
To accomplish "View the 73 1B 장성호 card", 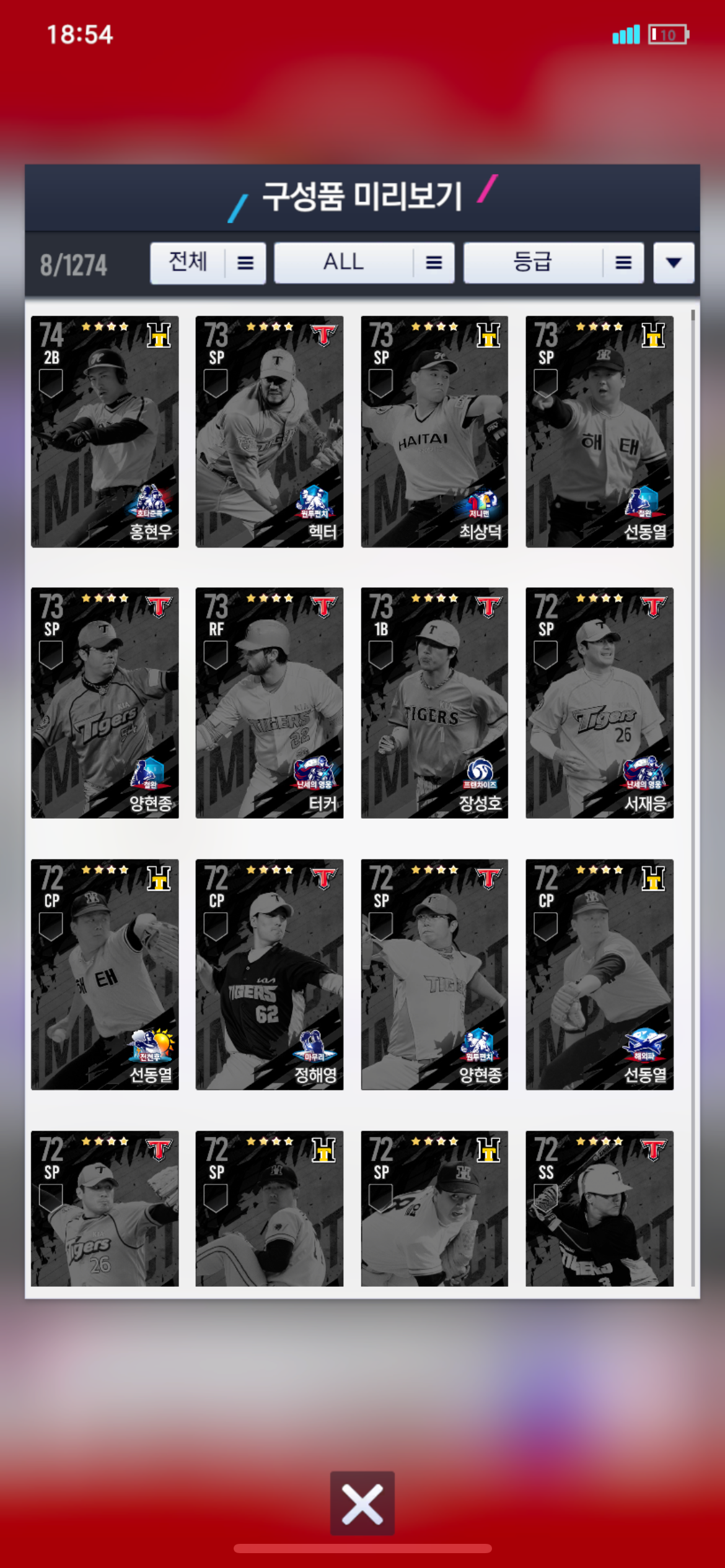I will click(x=434, y=703).
